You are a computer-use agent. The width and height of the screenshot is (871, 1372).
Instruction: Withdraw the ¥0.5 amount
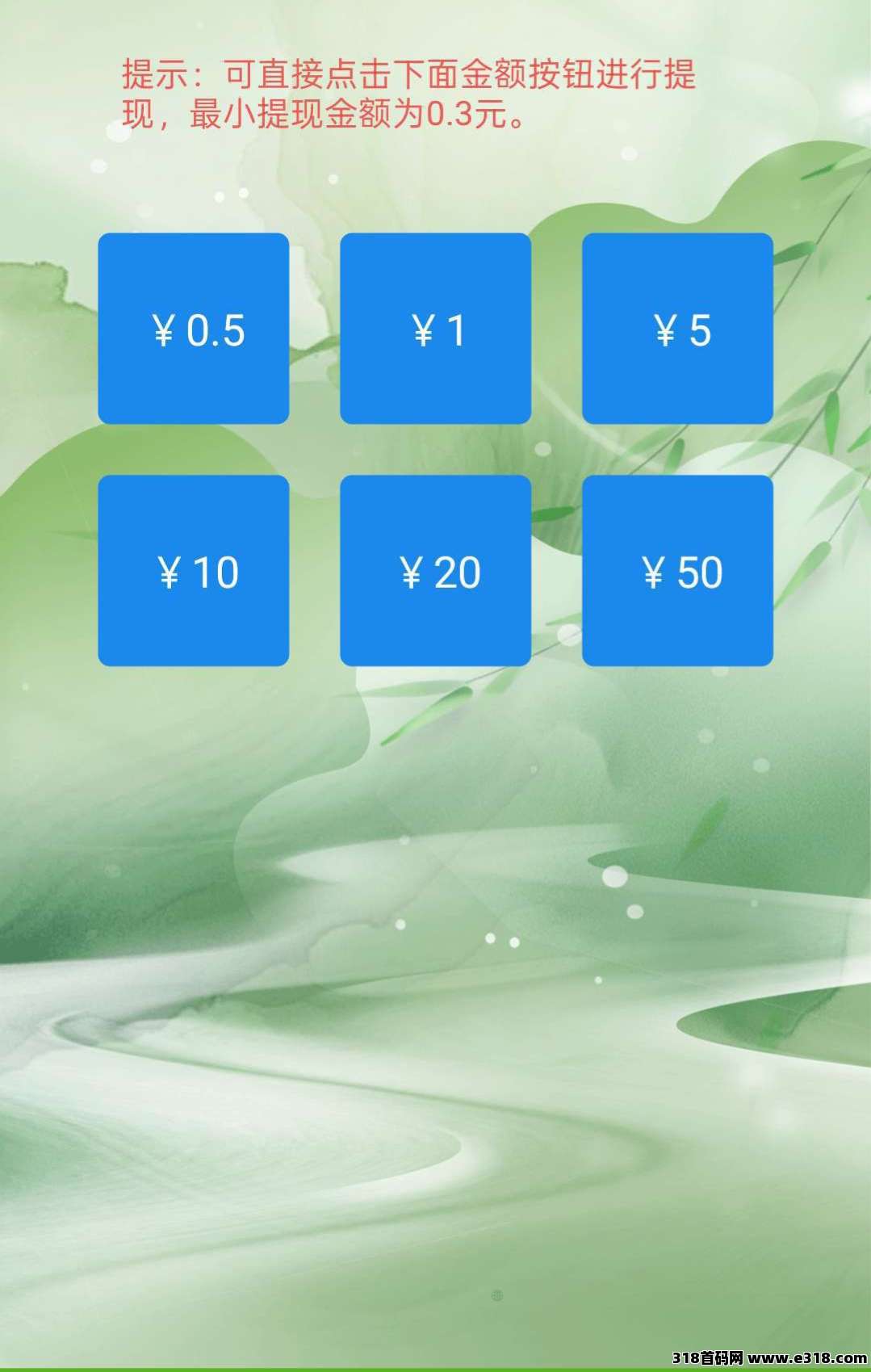(x=194, y=329)
